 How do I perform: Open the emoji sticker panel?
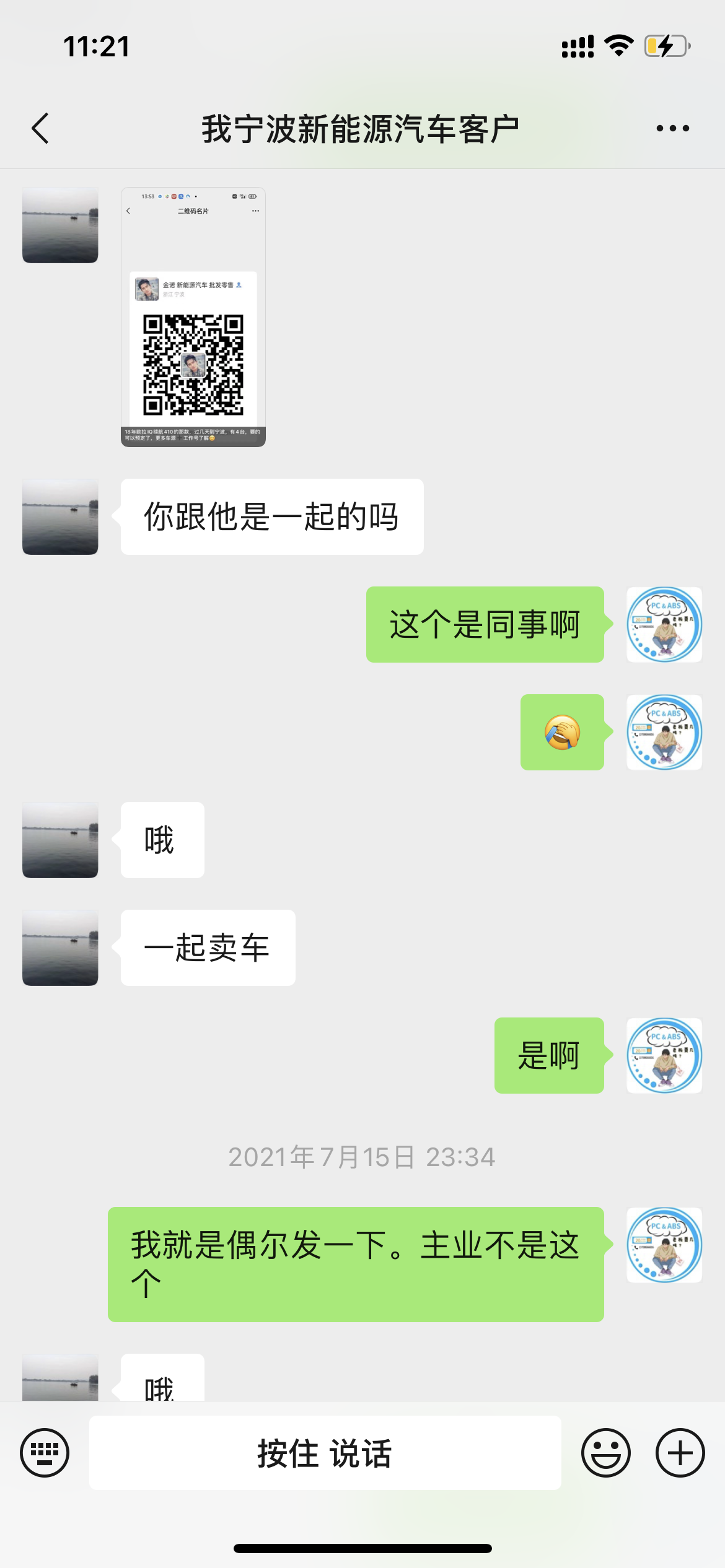pos(605,1453)
